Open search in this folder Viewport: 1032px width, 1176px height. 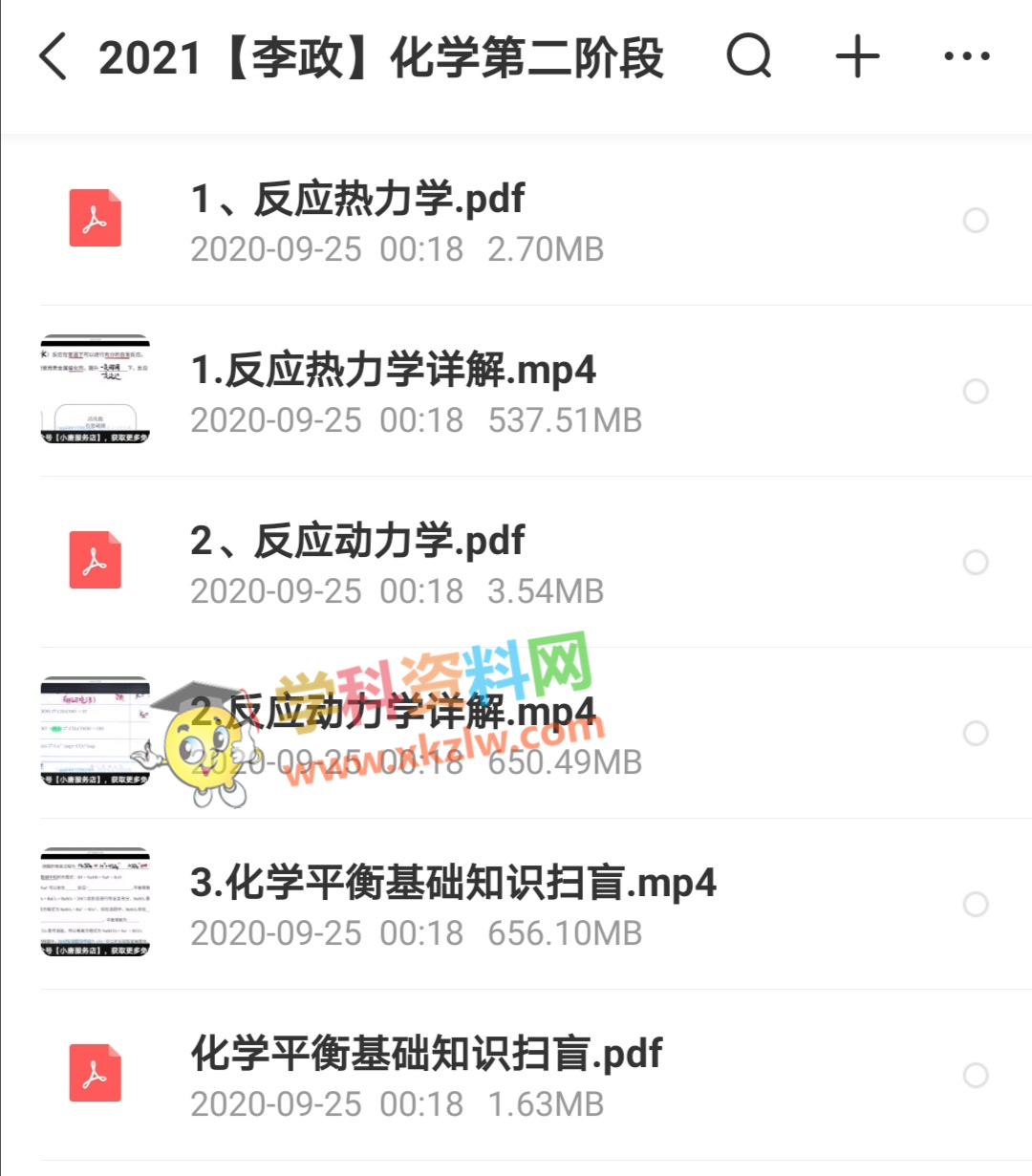(x=749, y=56)
